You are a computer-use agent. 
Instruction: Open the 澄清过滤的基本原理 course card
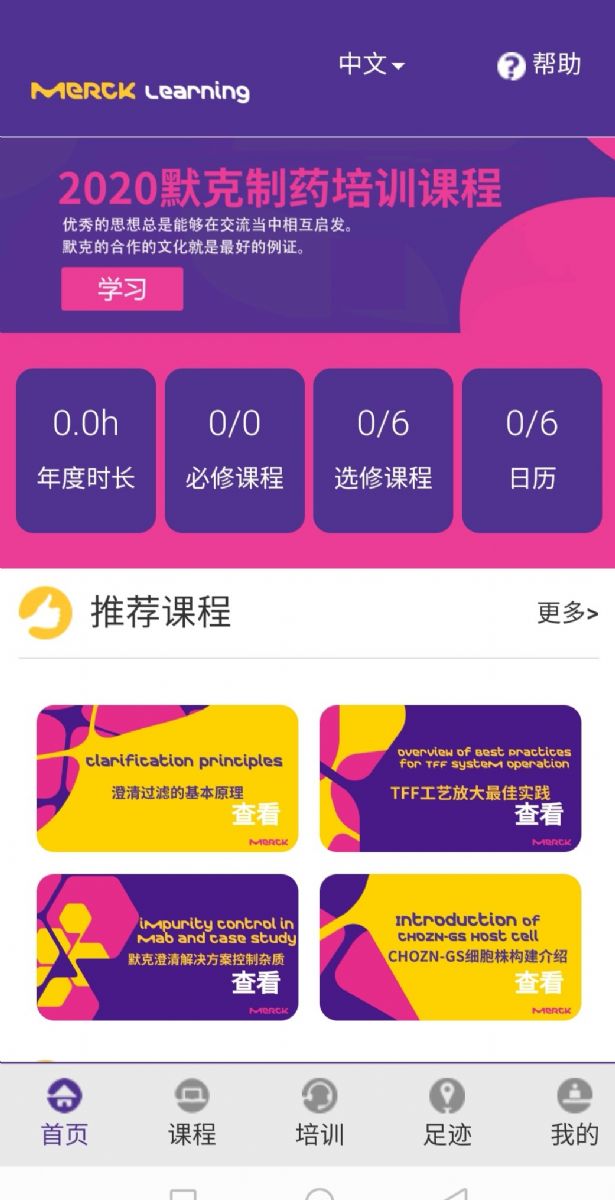point(167,778)
